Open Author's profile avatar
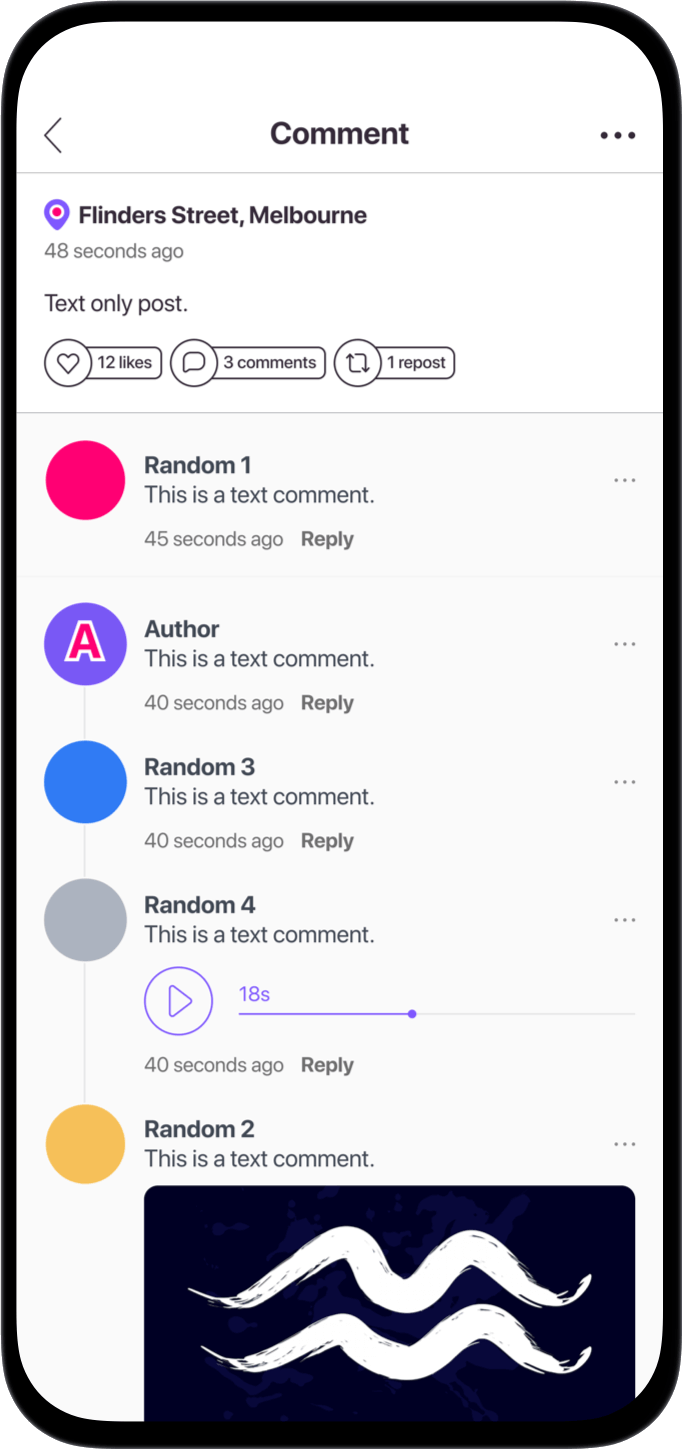This screenshot has width=682, height=1450. [85, 644]
